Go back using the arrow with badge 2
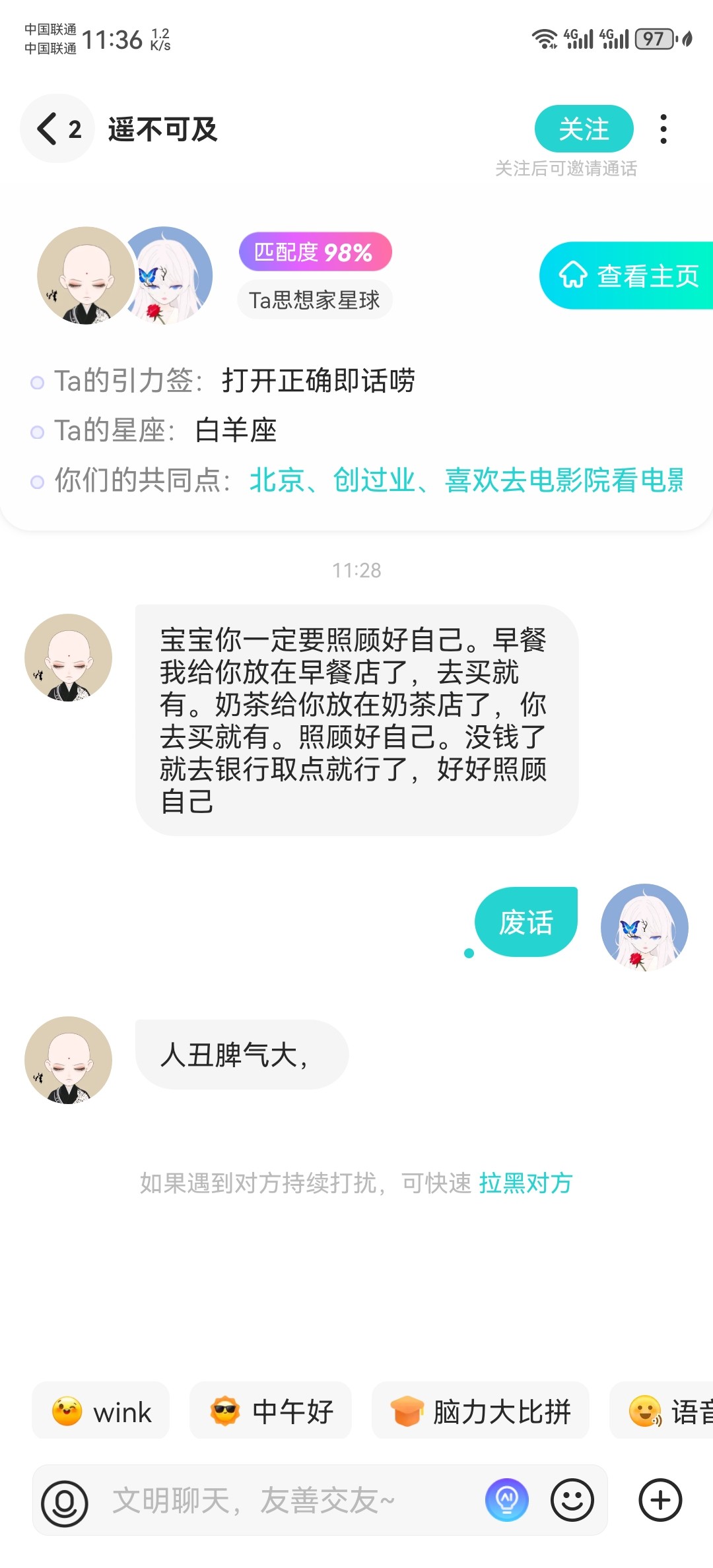713x1568 pixels. [x=58, y=129]
